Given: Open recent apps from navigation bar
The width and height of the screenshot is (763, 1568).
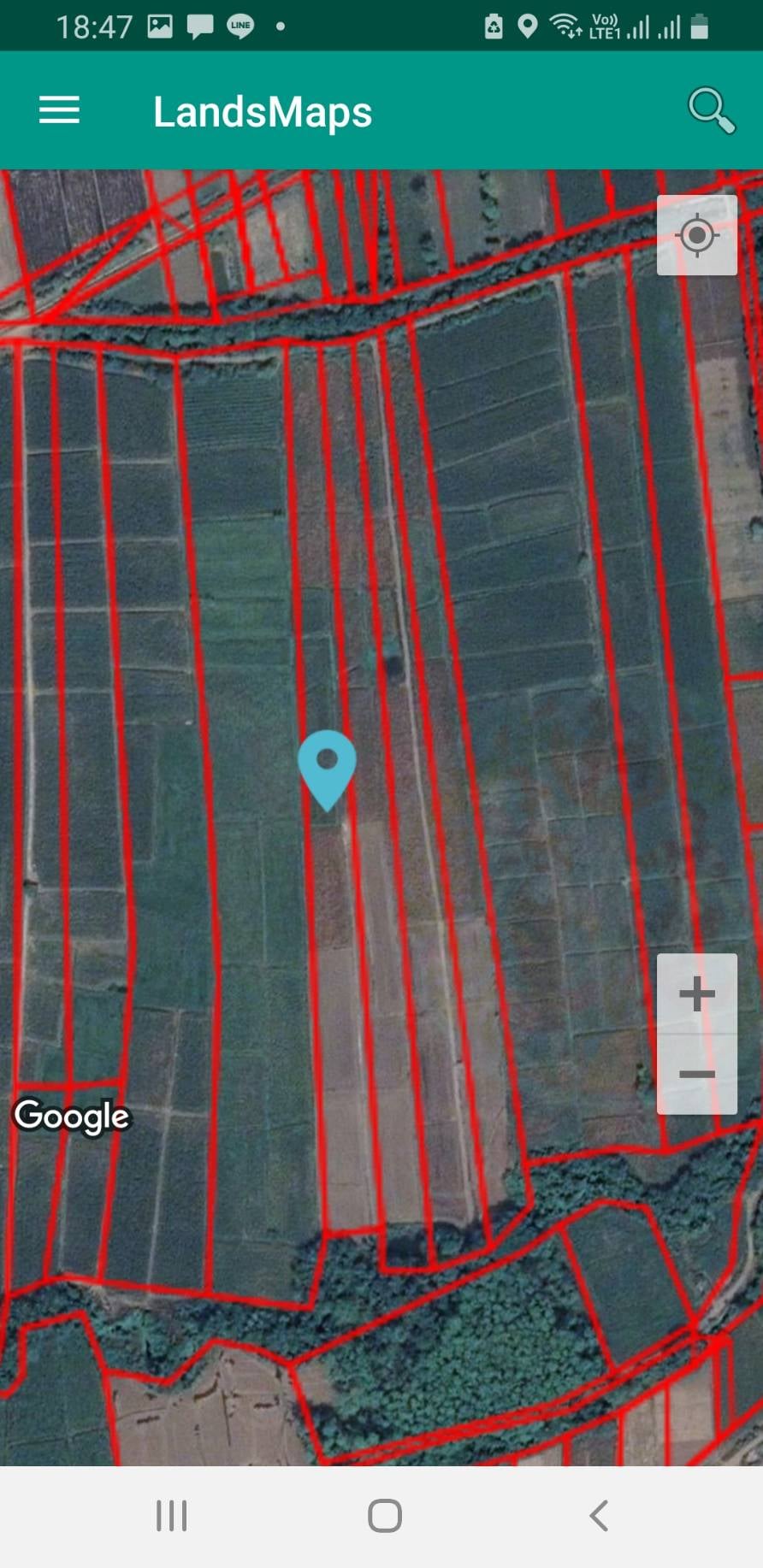Looking at the screenshot, I should coord(171,1516).
